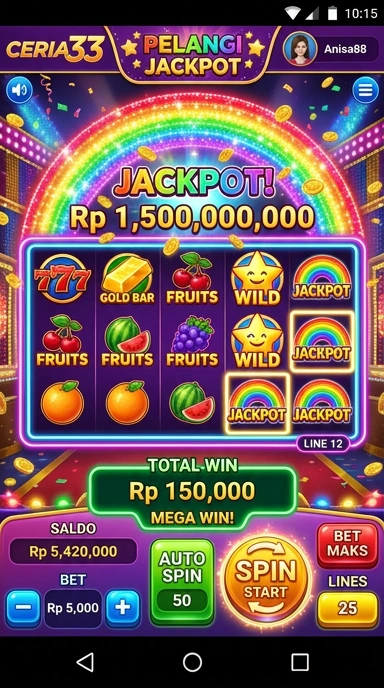Increase the bet with plus button
Image resolution: width=384 pixels, height=688 pixels.
point(123,608)
